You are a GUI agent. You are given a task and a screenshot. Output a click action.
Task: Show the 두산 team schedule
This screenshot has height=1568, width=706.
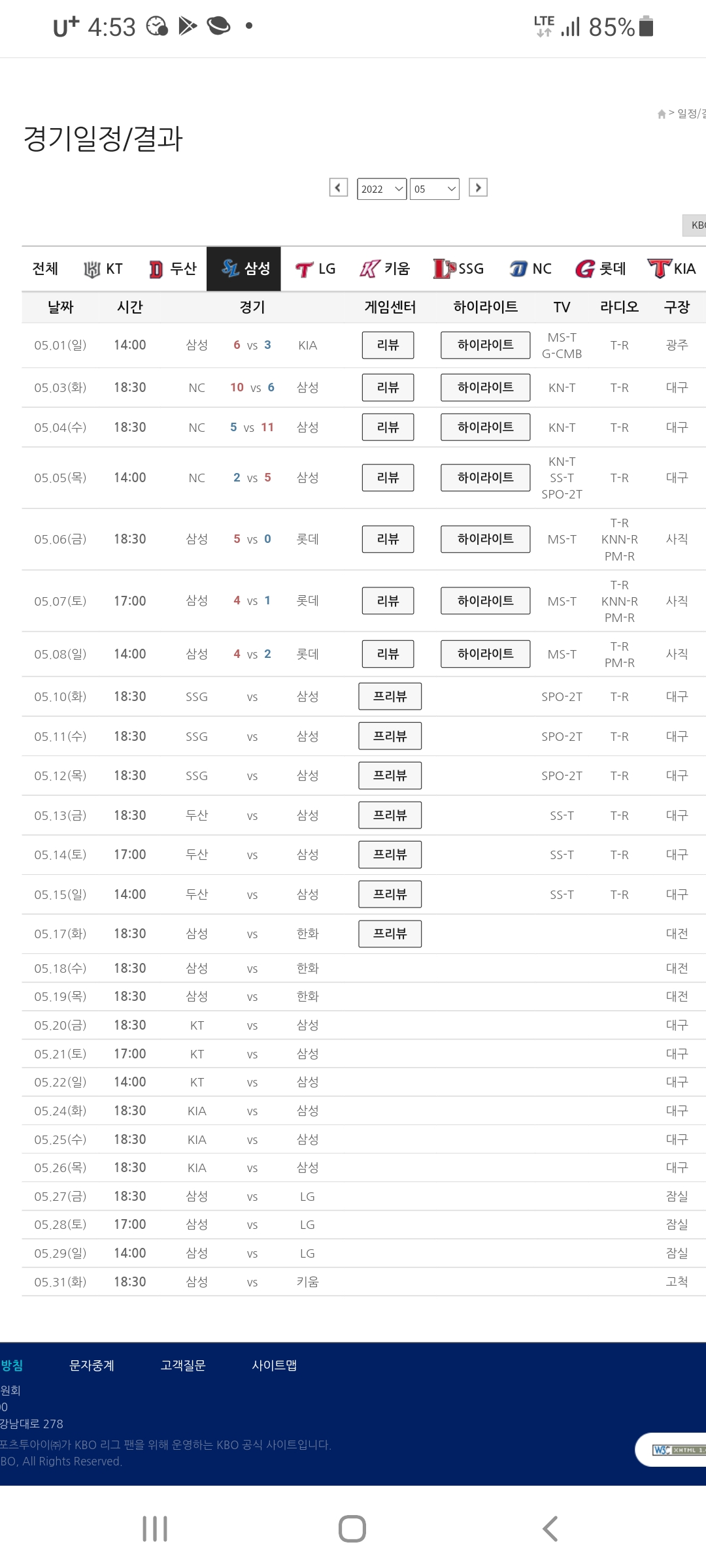click(x=173, y=269)
